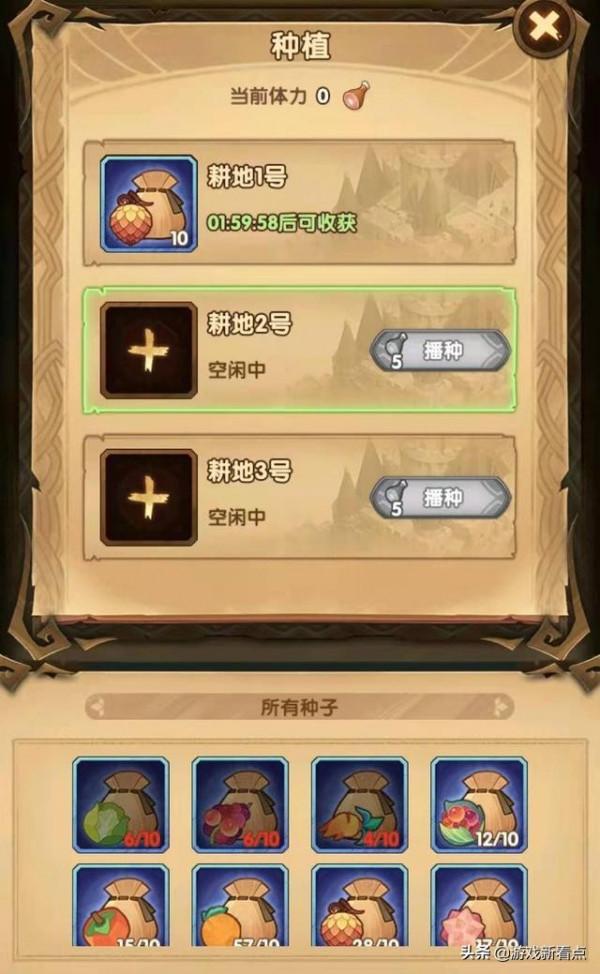The width and height of the screenshot is (600, 974).
Task: Select the fruit bowl seed bag 12/10
Action: 478,804
